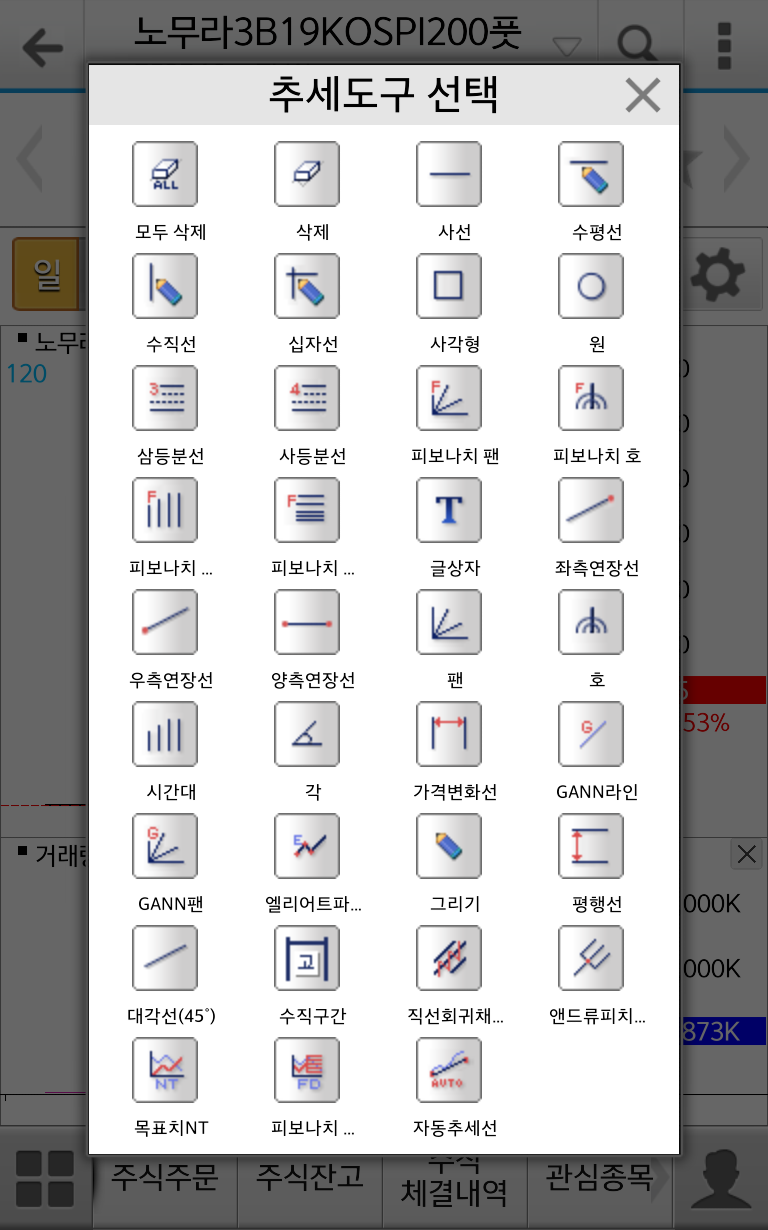Choose the GANN라인 tool
This screenshot has height=1230, width=768.
591,734
